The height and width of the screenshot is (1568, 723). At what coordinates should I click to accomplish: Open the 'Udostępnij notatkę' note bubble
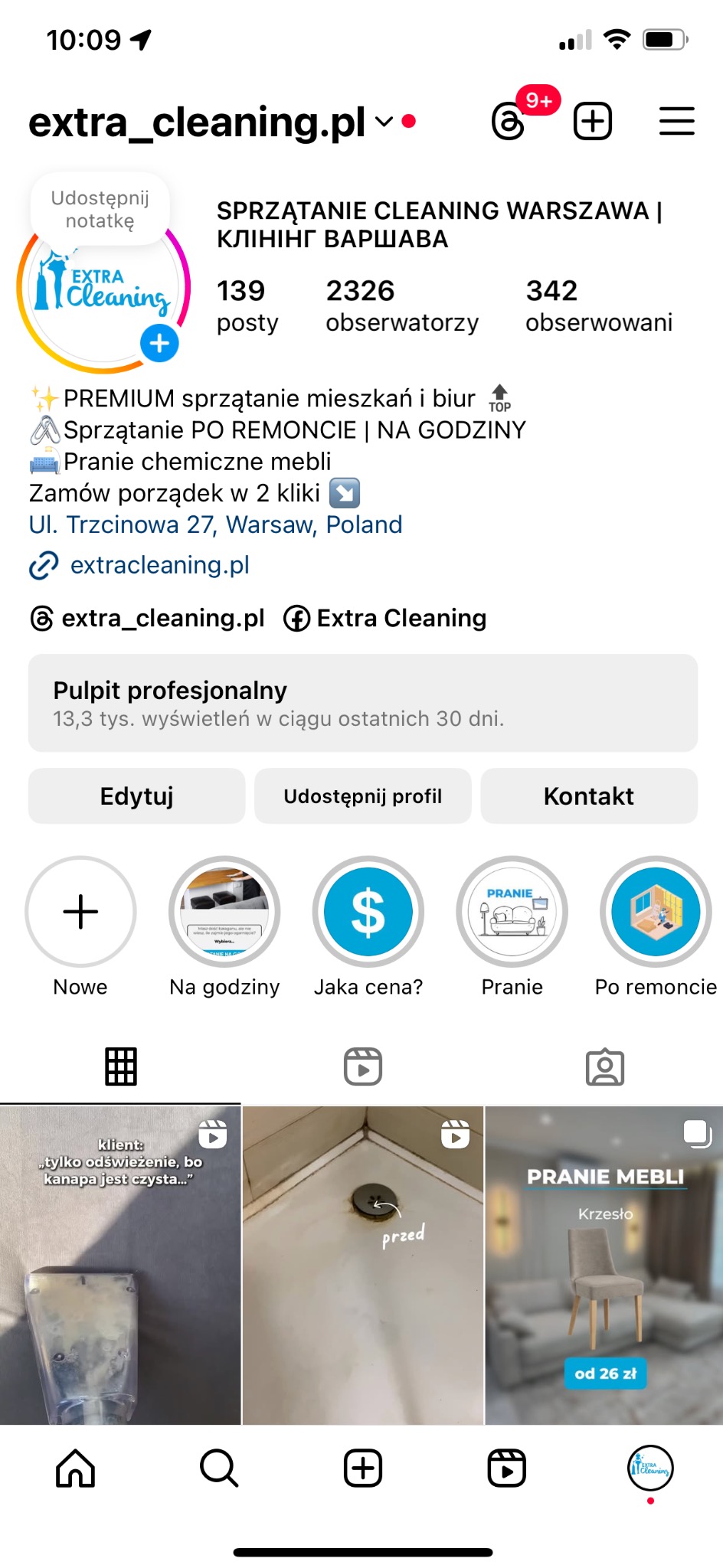[x=100, y=207]
